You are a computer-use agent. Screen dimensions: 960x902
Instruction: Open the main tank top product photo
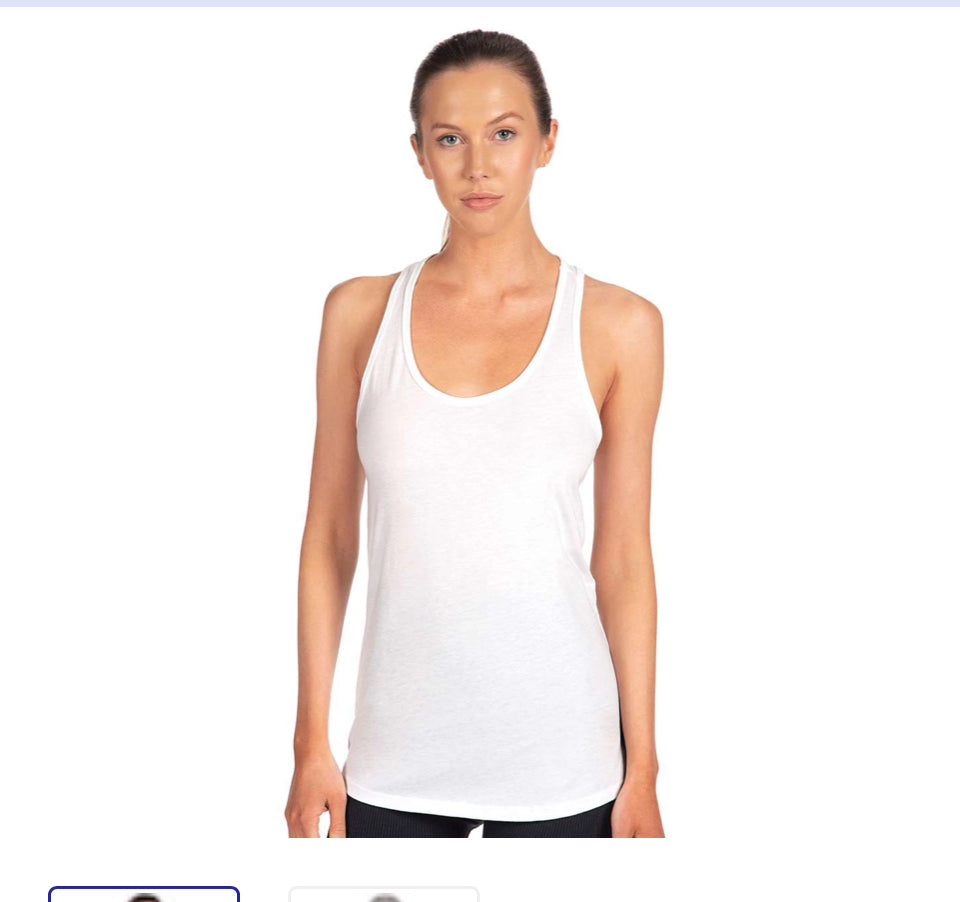pyautogui.click(x=480, y=430)
